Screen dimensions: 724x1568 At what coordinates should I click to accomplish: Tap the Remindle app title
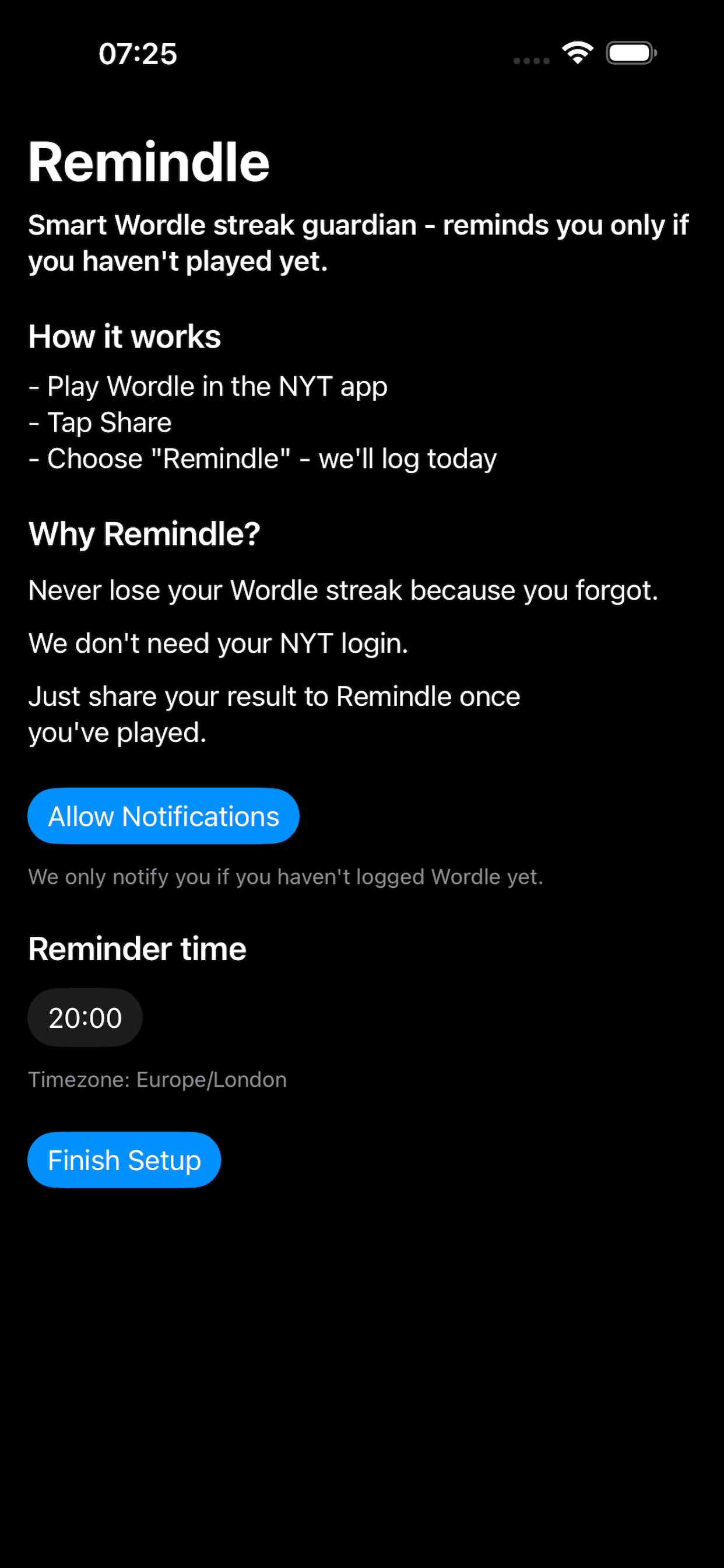click(x=149, y=160)
